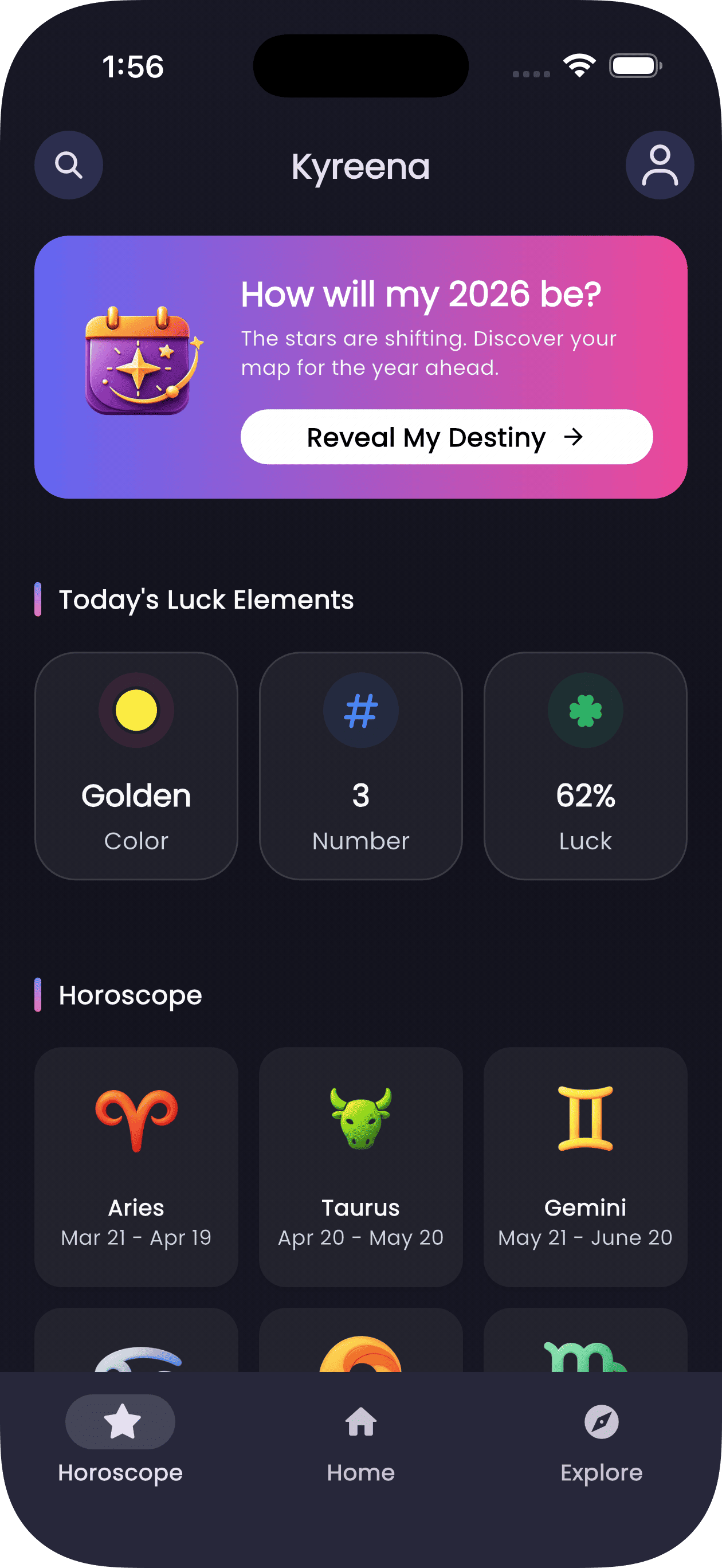Open Aries horoscope
This screenshot has width=722, height=1568.
click(x=136, y=1166)
